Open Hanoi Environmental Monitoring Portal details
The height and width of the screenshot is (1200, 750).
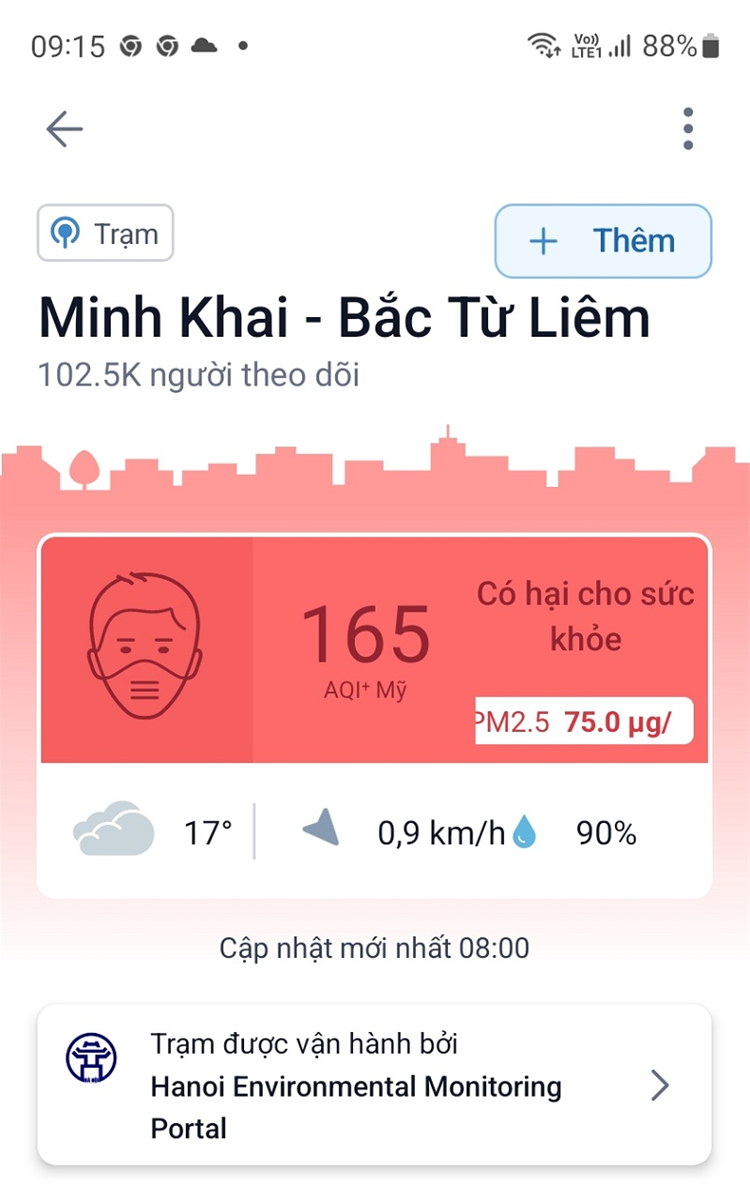[374, 1085]
